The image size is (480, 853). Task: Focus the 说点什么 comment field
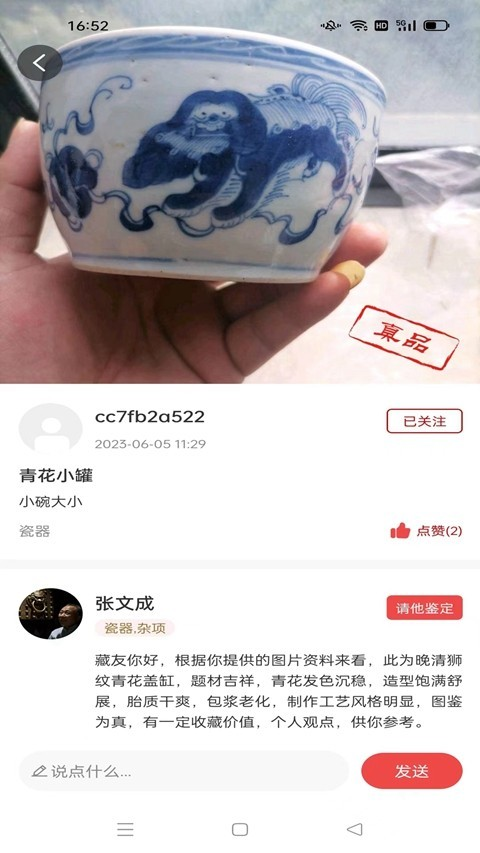pos(184,771)
